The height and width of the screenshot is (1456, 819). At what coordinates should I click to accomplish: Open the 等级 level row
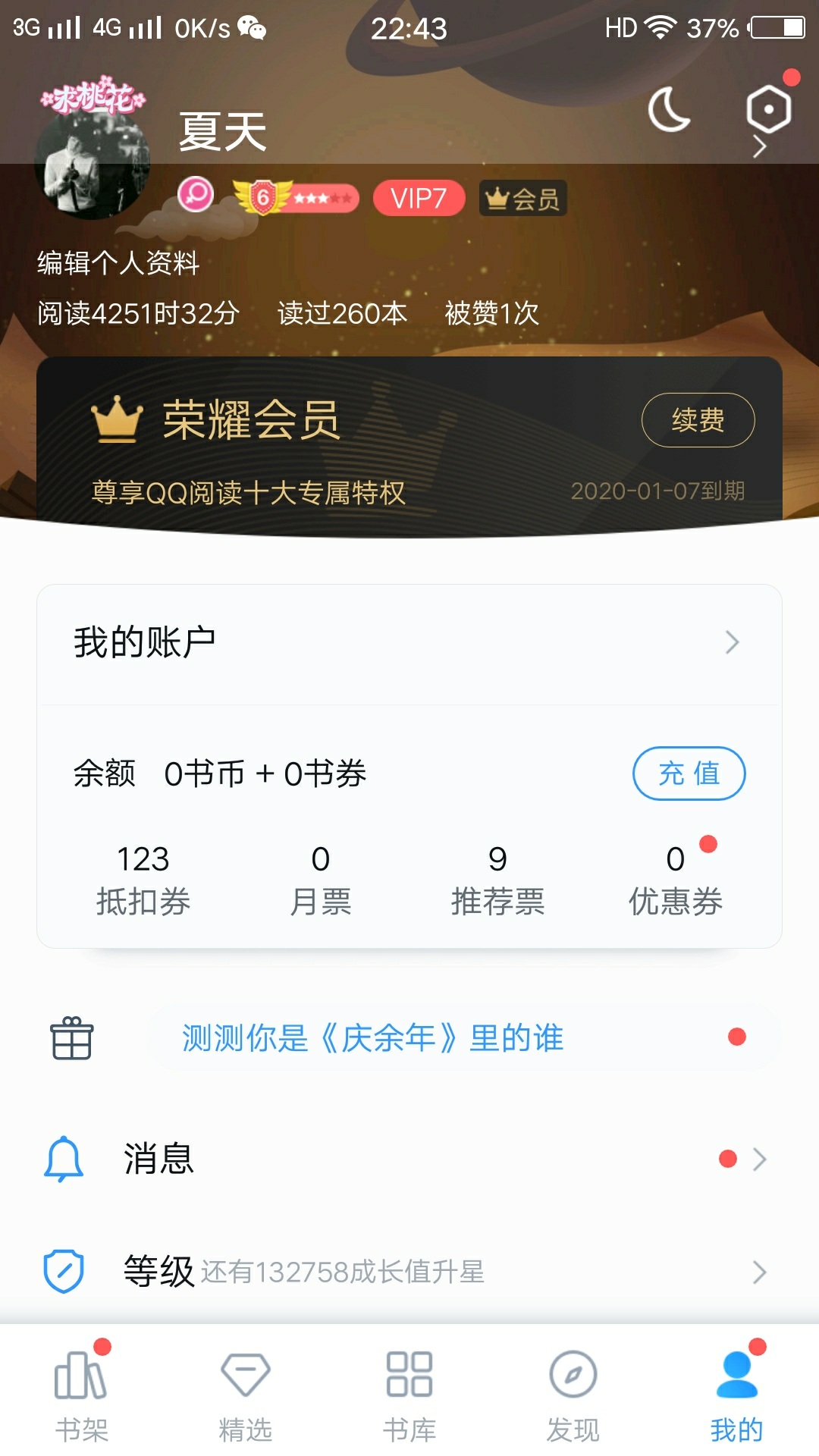tap(409, 1271)
